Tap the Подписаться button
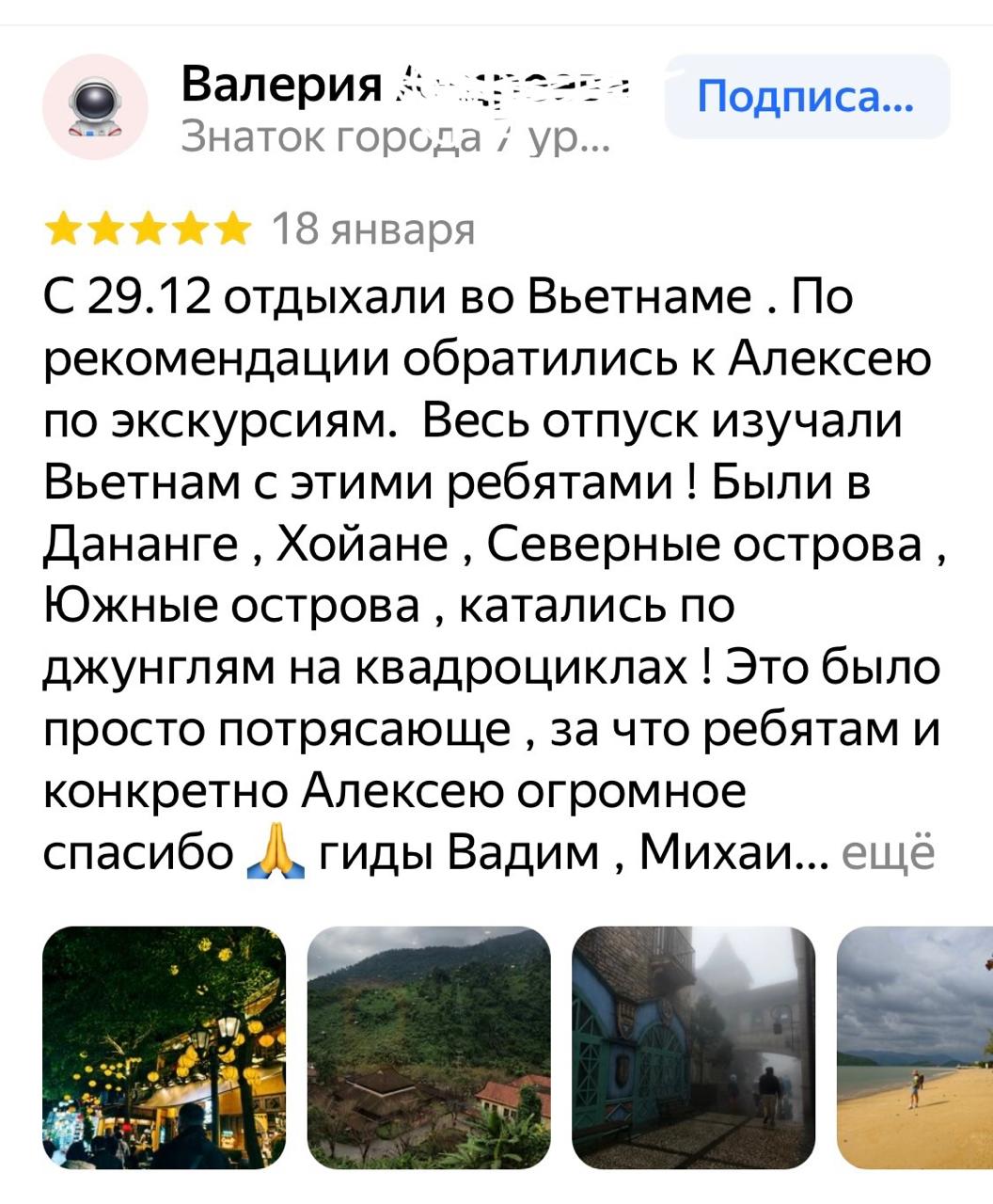 point(807,97)
